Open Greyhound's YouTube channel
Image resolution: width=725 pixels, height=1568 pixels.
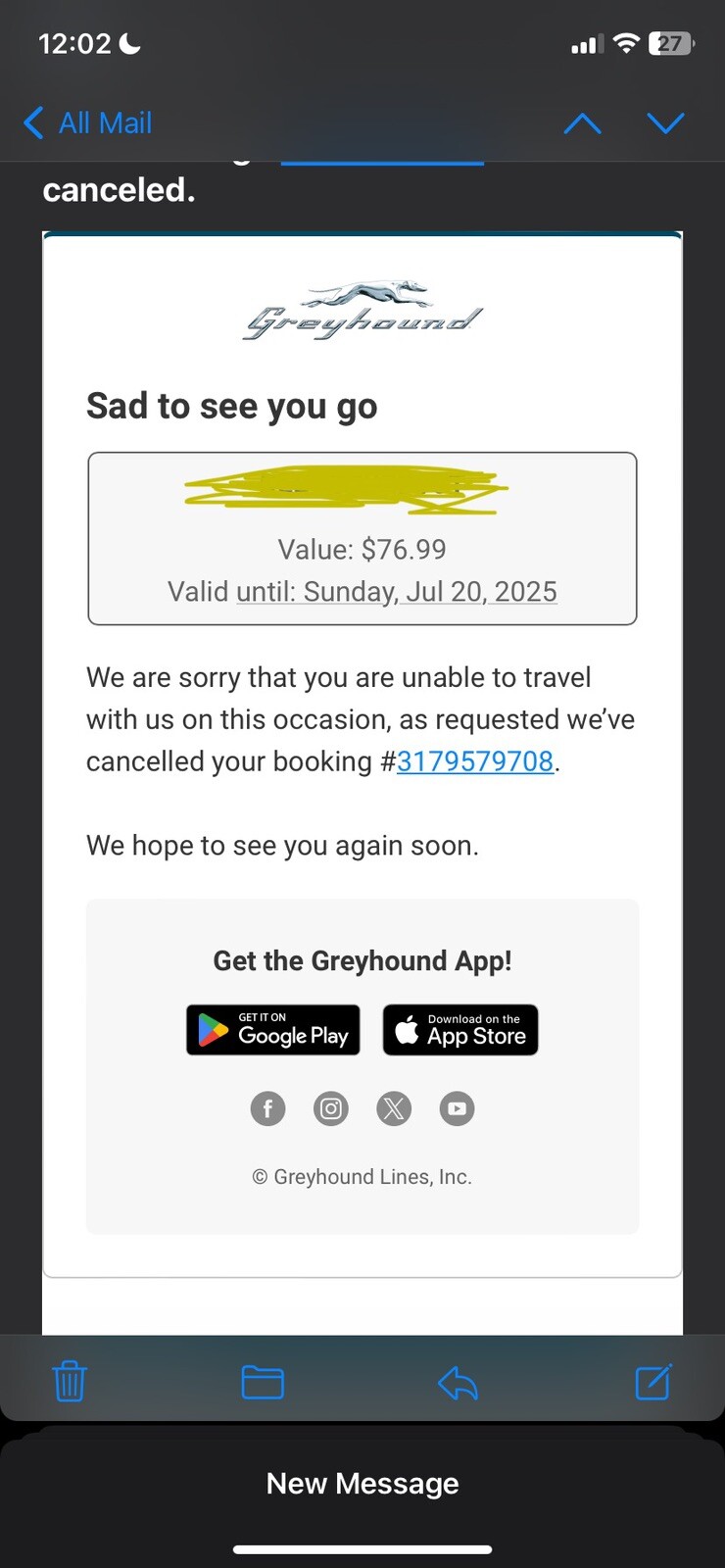(457, 1108)
